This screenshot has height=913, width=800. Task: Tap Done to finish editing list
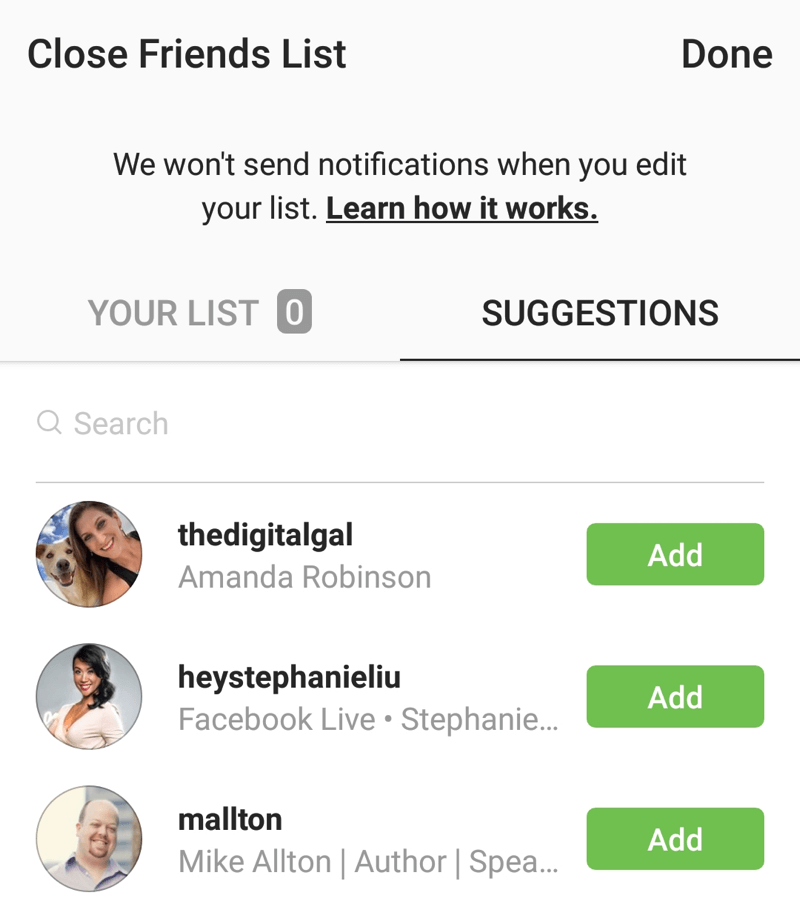pyautogui.click(x=726, y=54)
